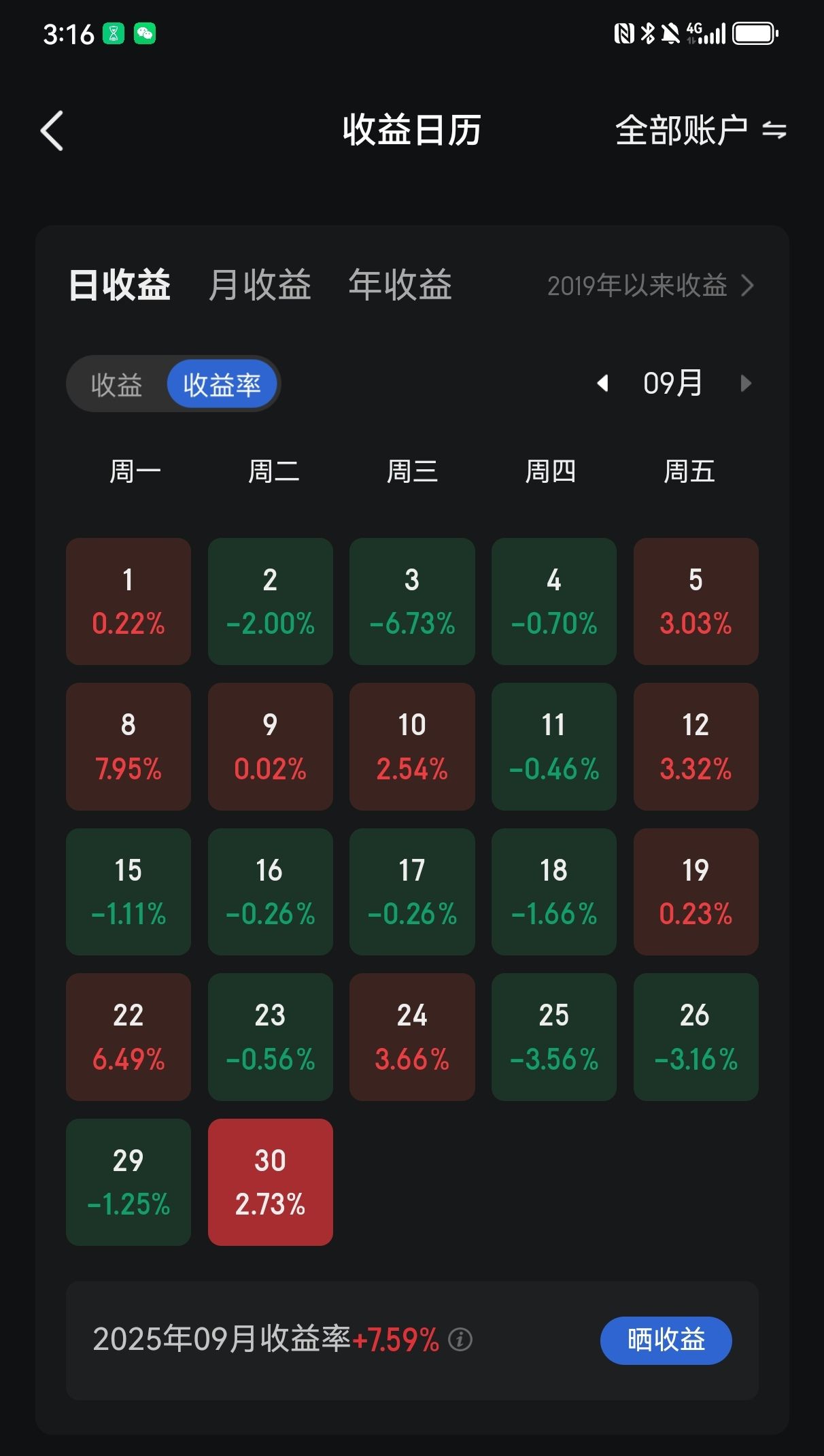
Task: Switch to the 年收益 tab
Action: coord(400,284)
